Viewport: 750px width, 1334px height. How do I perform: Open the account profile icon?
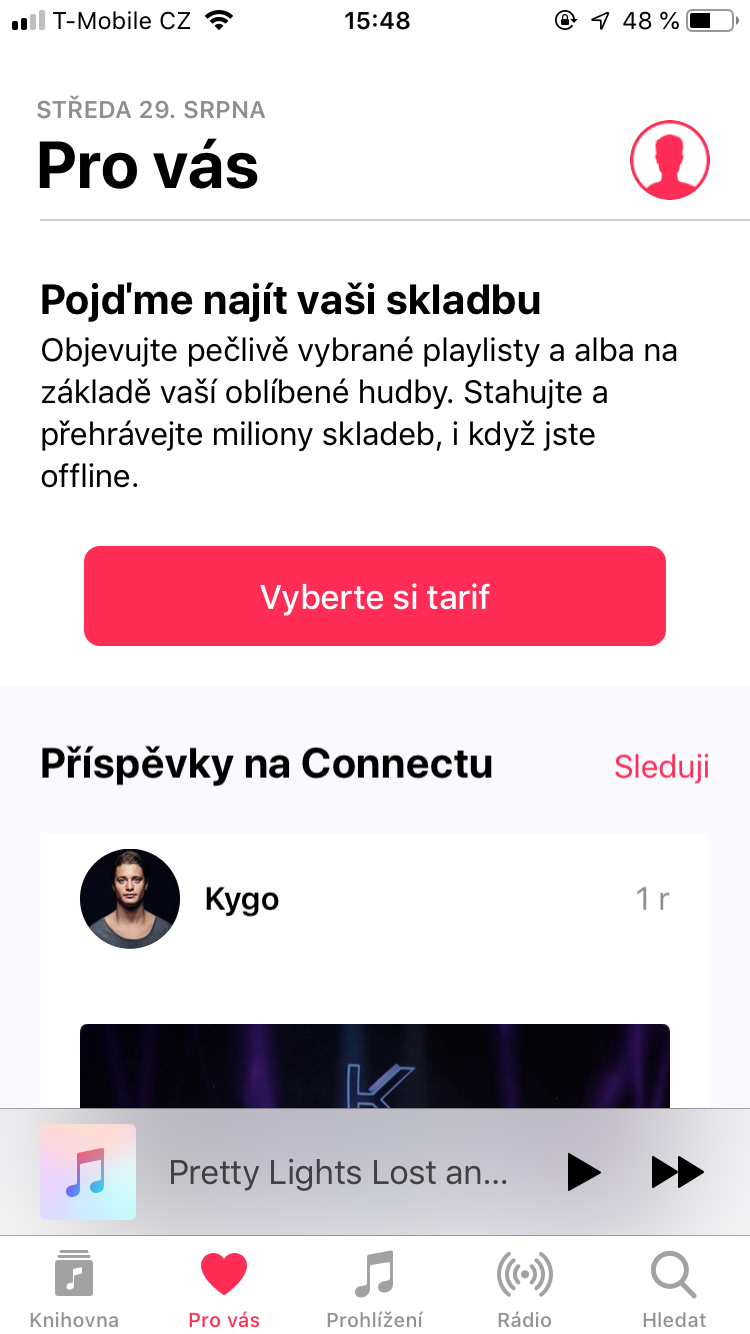pos(669,160)
